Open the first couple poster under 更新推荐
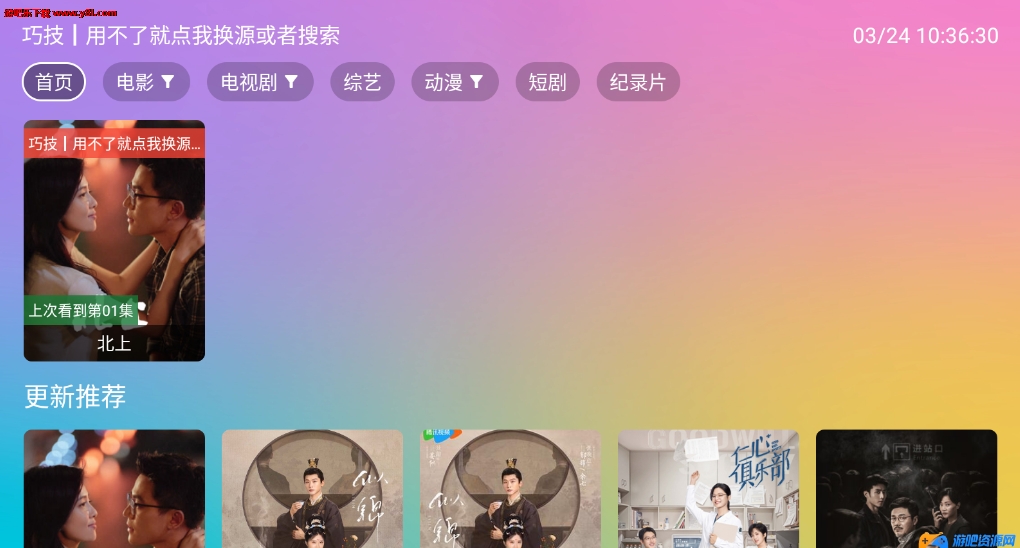This screenshot has width=1020, height=548. coord(114,488)
